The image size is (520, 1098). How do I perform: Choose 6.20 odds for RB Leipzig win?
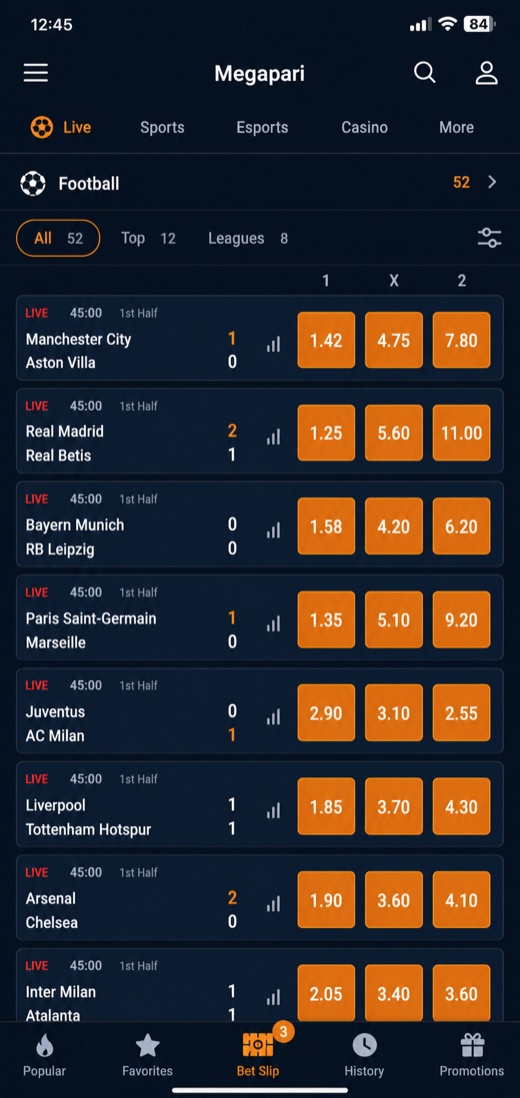[461, 527]
